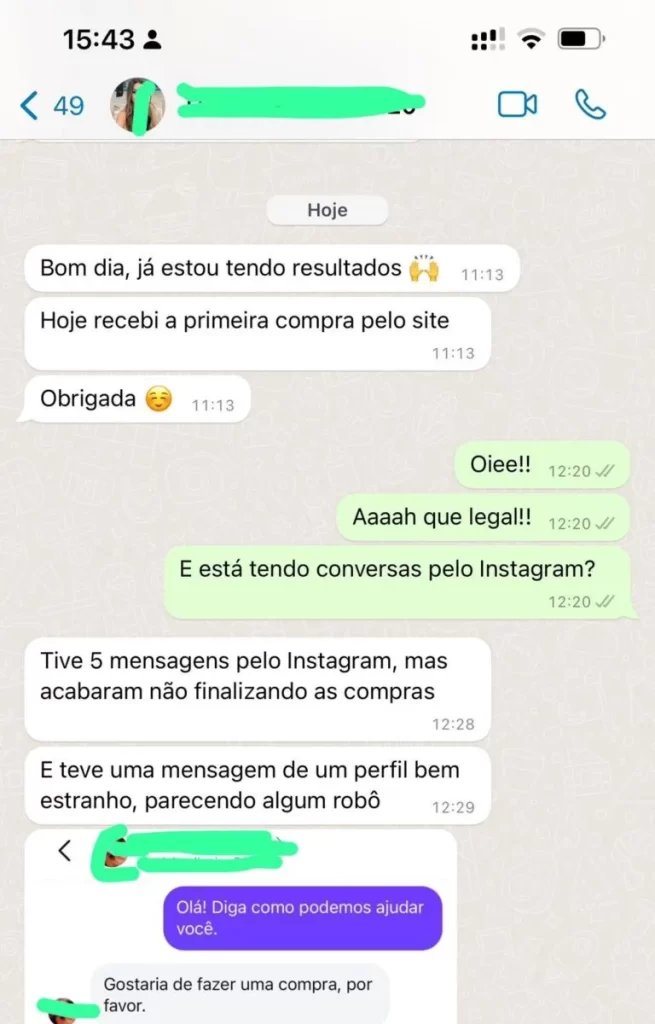
Task: Start a voice call with this contact
Action: pos(590,104)
